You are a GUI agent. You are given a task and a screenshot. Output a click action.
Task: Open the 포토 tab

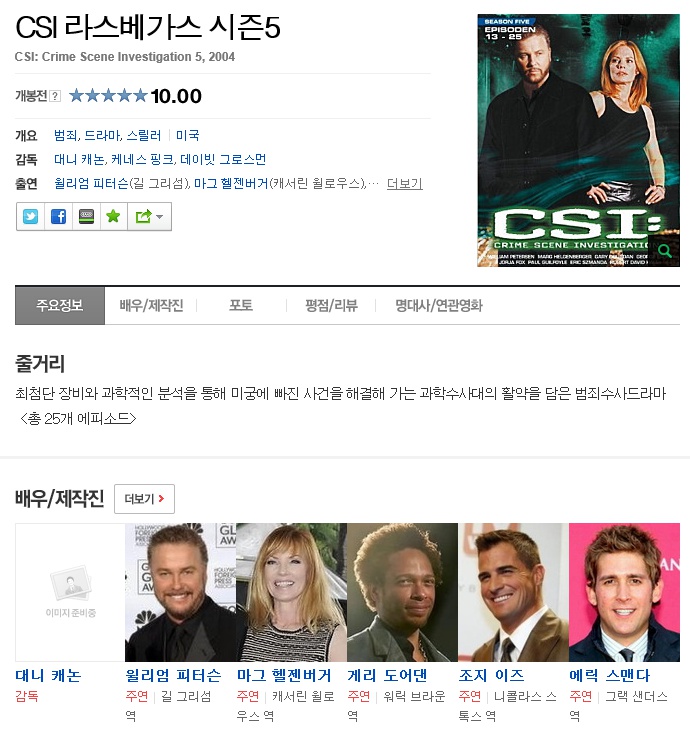pyautogui.click(x=241, y=306)
